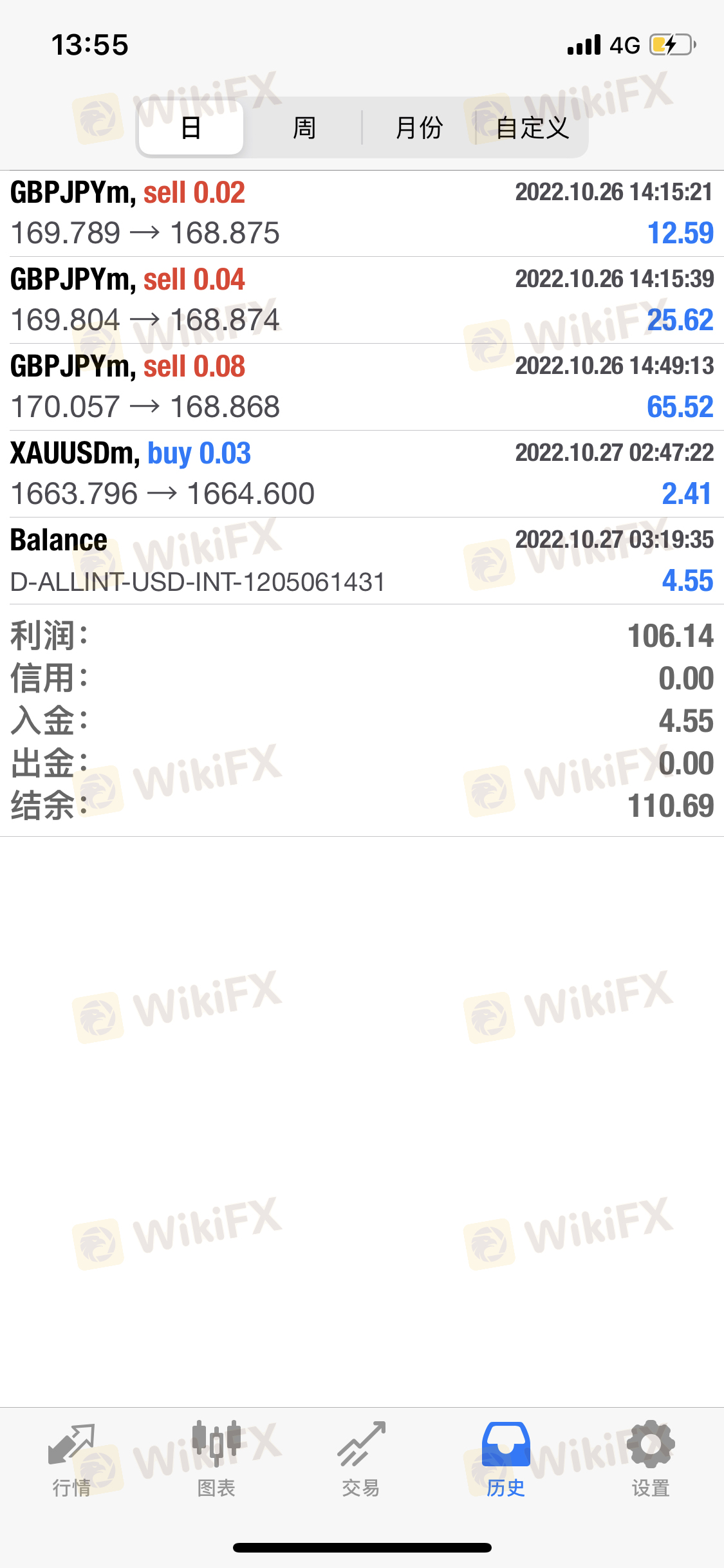Switch to the 月份 (month) period

419,127
